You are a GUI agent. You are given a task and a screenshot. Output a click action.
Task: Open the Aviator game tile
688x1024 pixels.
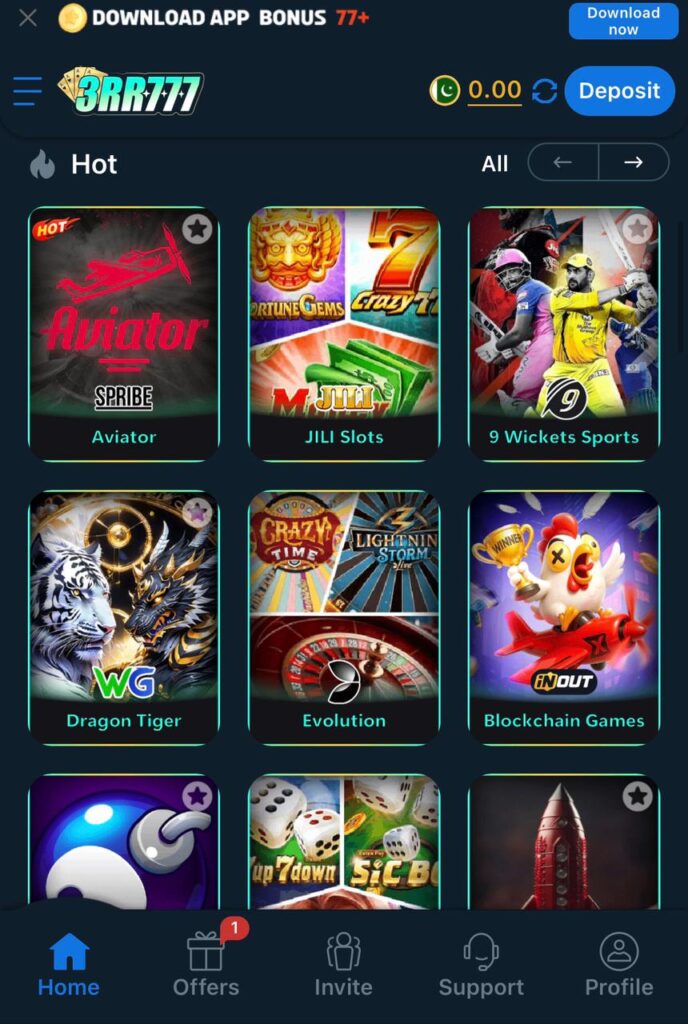[124, 320]
